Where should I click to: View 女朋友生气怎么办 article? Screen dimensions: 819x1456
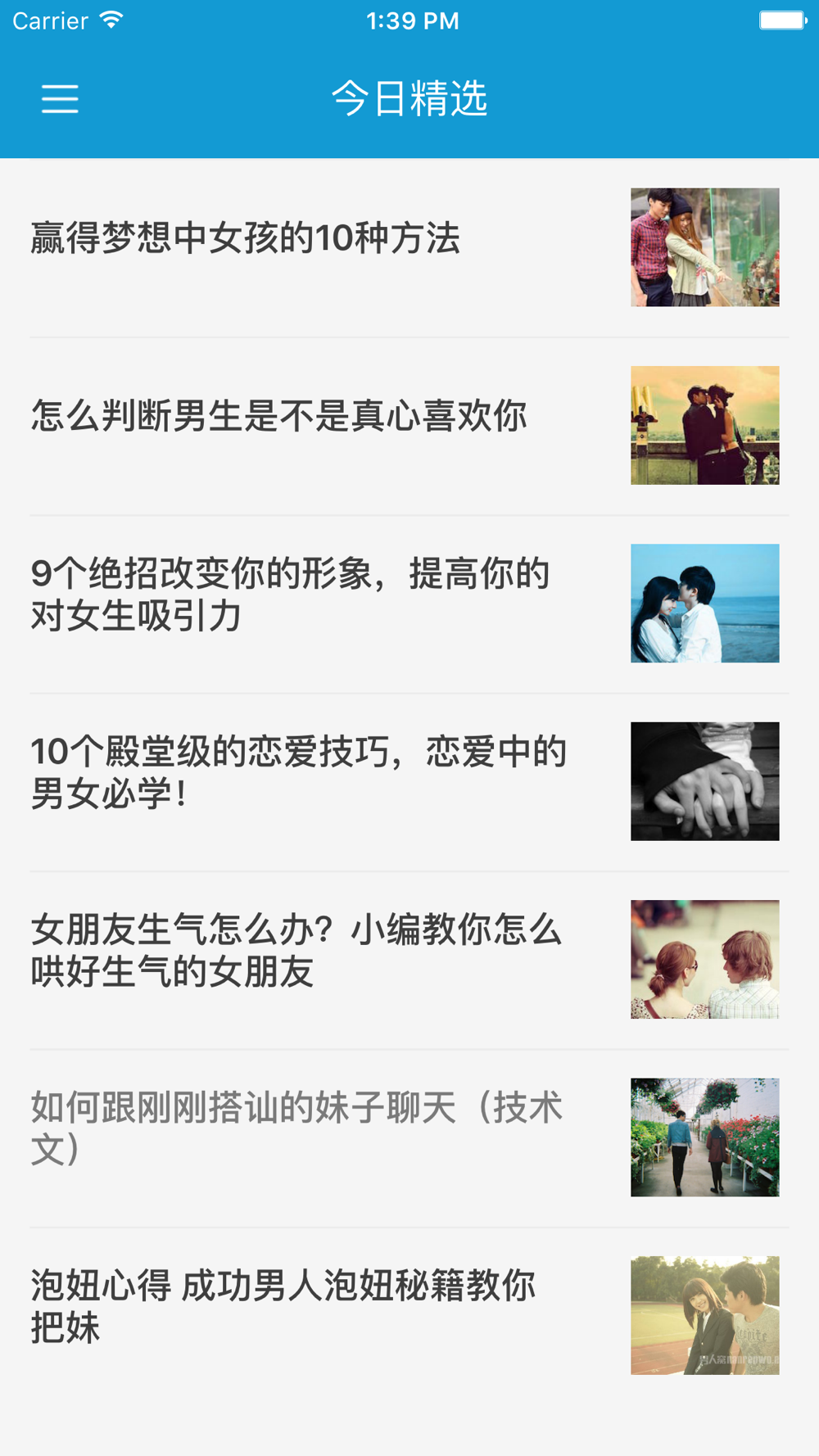(x=409, y=960)
